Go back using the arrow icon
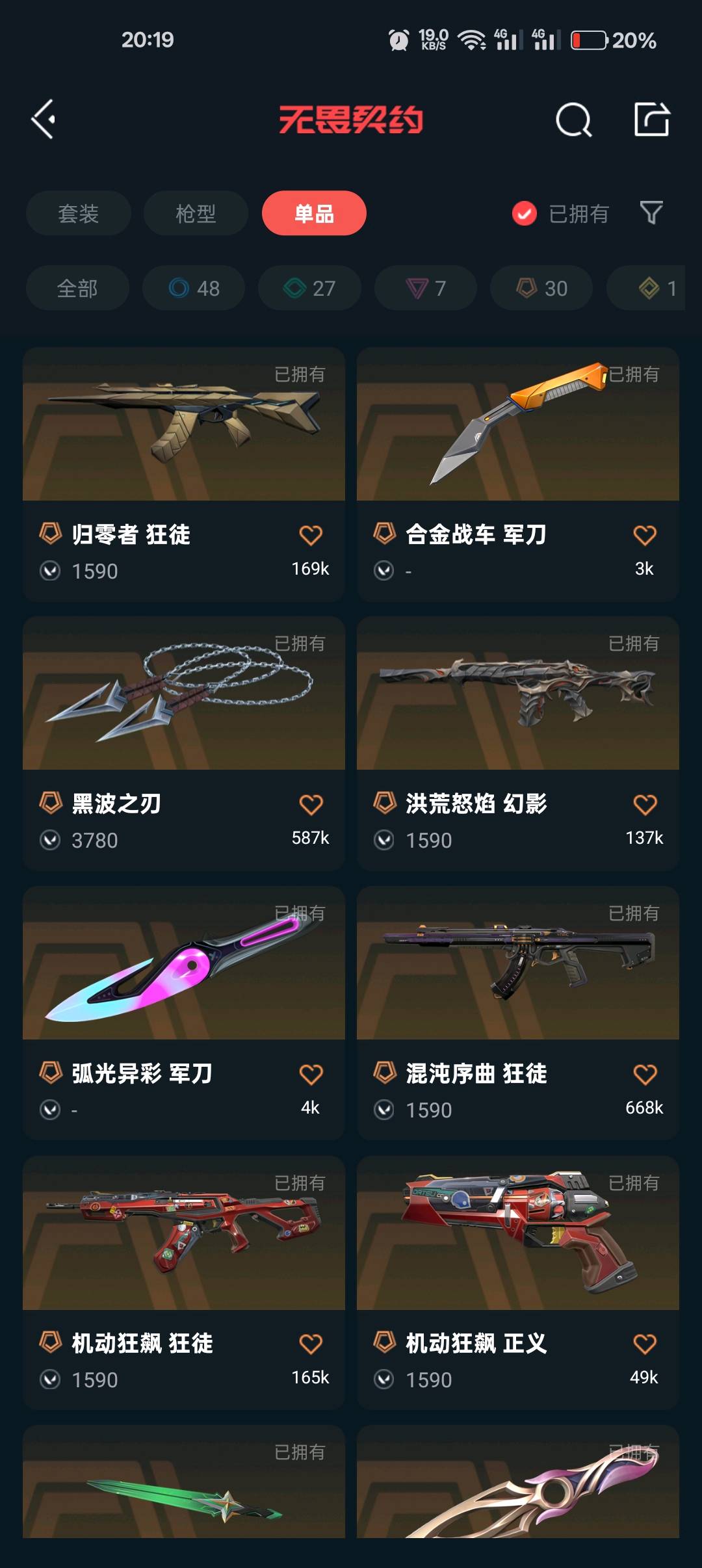 click(x=44, y=119)
